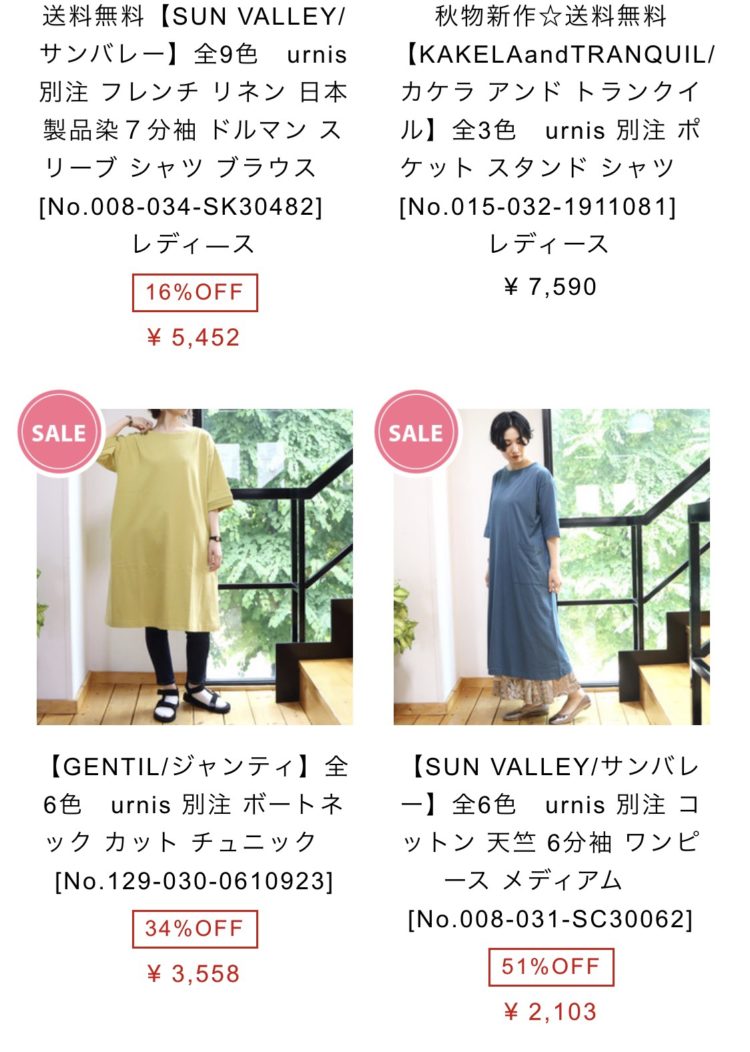Open the SUN VALLEY French linen blouse listing
The width and height of the screenshot is (750, 1052).
tap(195, 130)
